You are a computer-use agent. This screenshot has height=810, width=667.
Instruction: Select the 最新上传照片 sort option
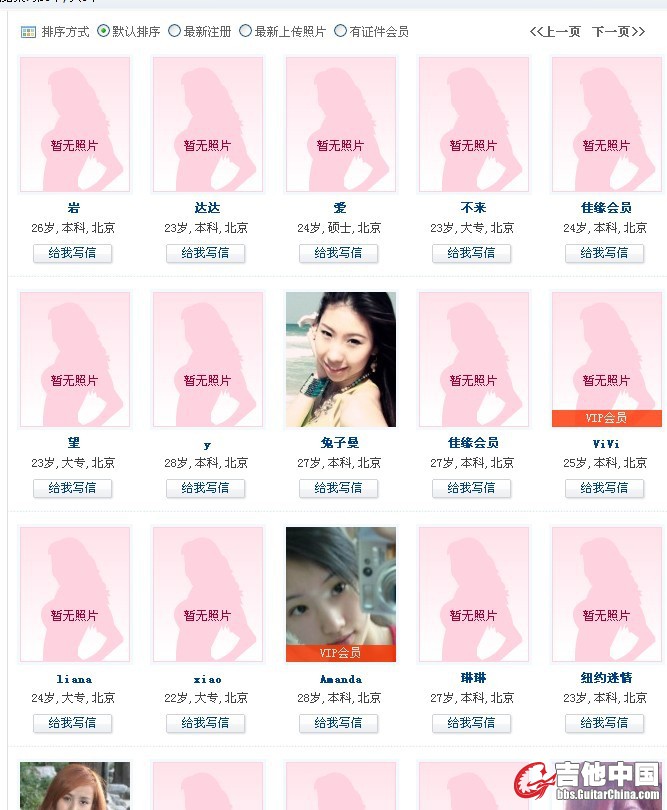click(x=246, y=31)
